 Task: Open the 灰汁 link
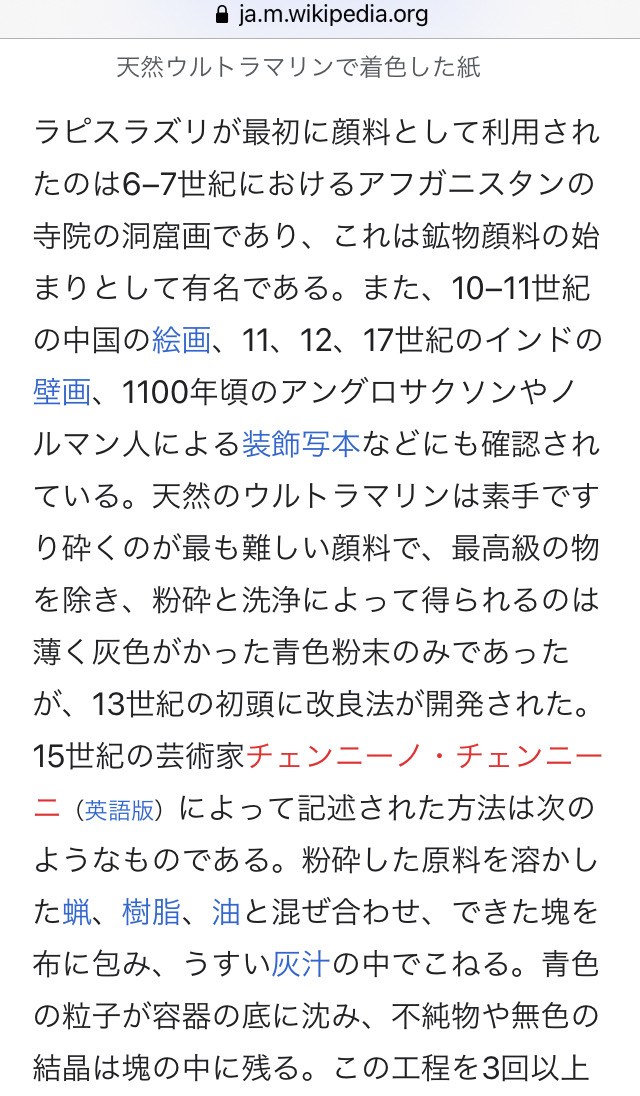tap(300, 965)
